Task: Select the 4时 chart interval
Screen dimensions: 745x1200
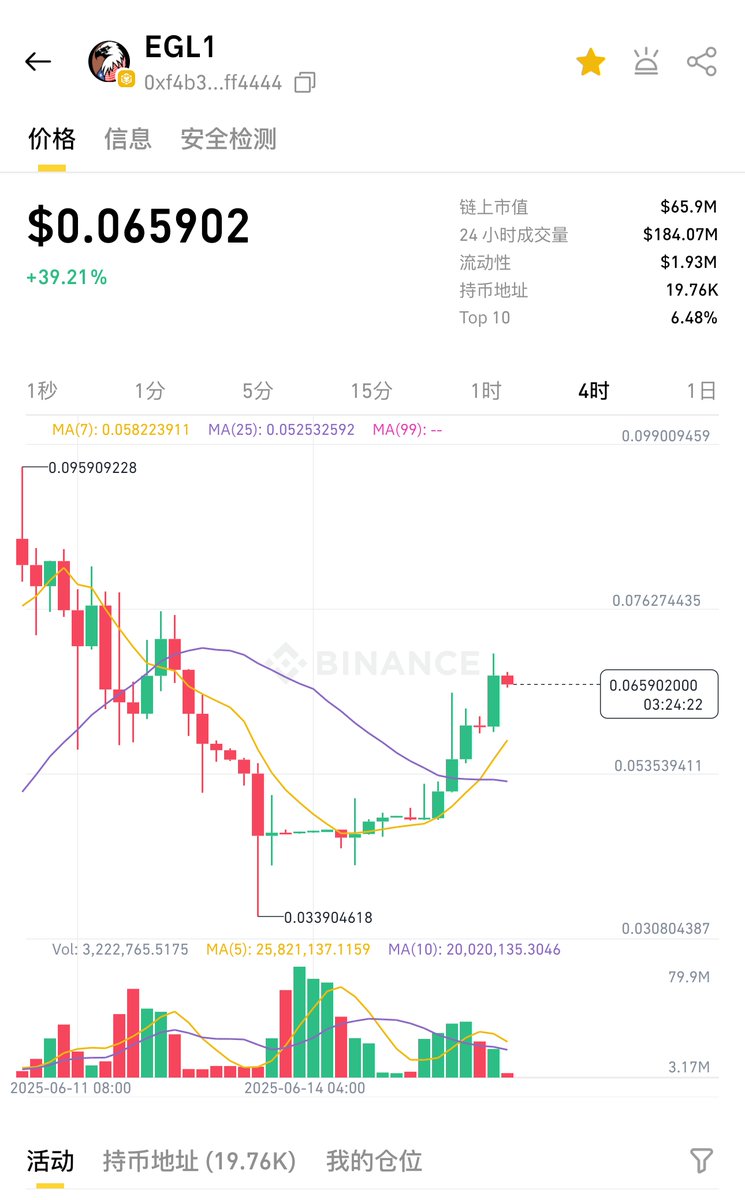Action: click(593, 391)
